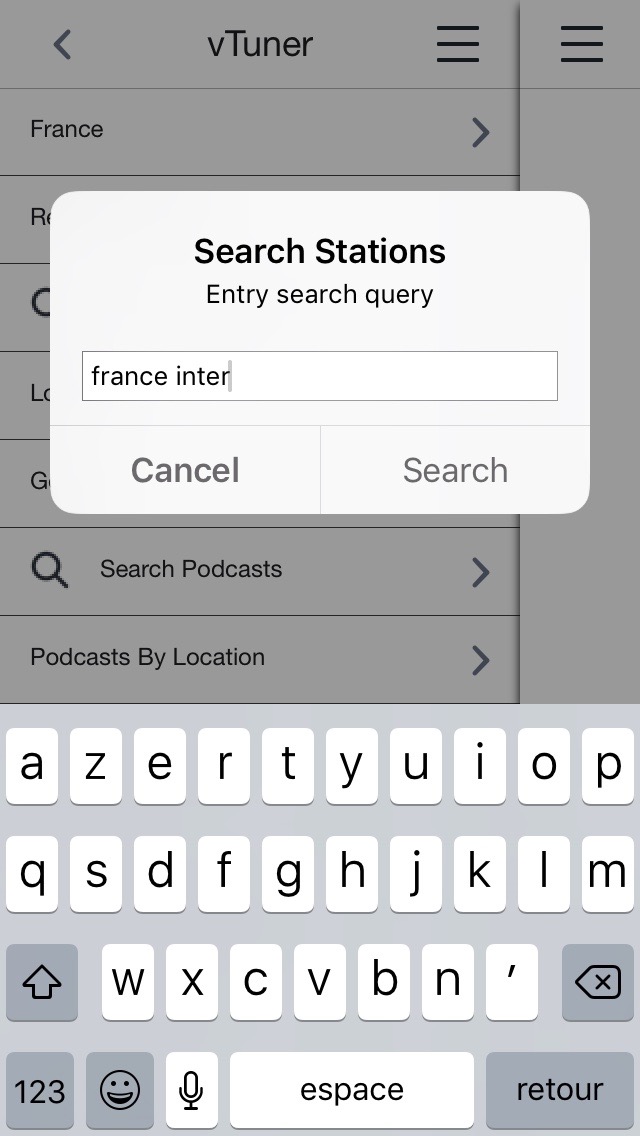Delete last character with backspace key
640x1136 pixels.
[x=597, y=982]
